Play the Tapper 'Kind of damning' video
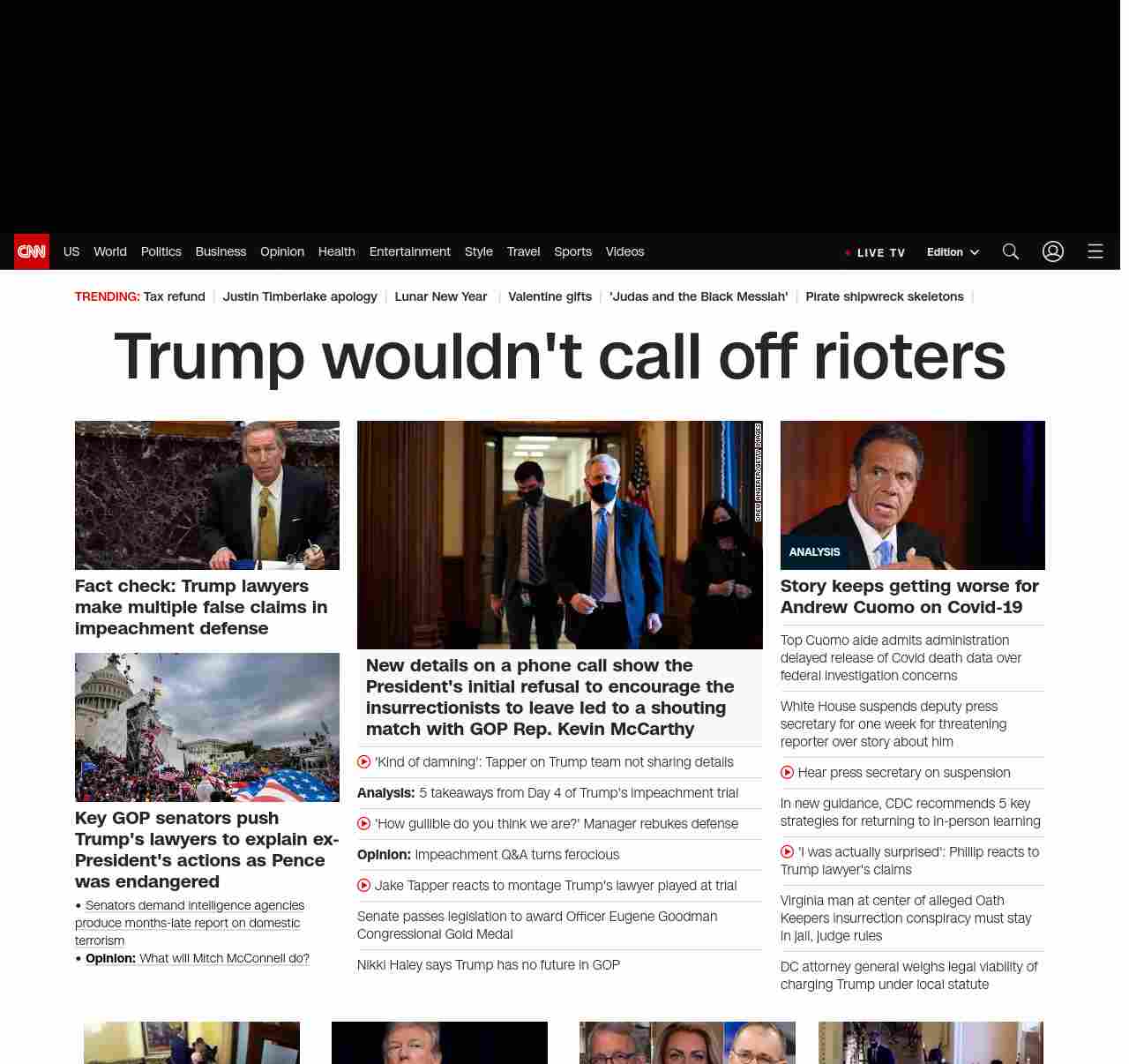 coord(554,762)
